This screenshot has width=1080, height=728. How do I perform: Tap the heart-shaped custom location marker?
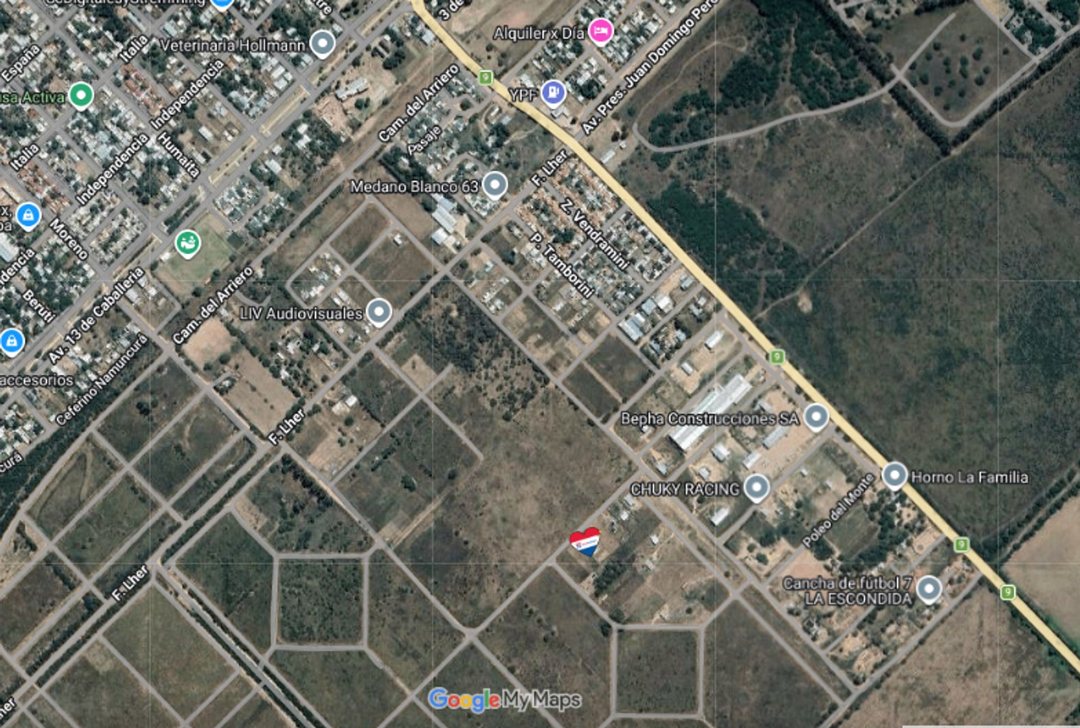(x=586, y=542)
